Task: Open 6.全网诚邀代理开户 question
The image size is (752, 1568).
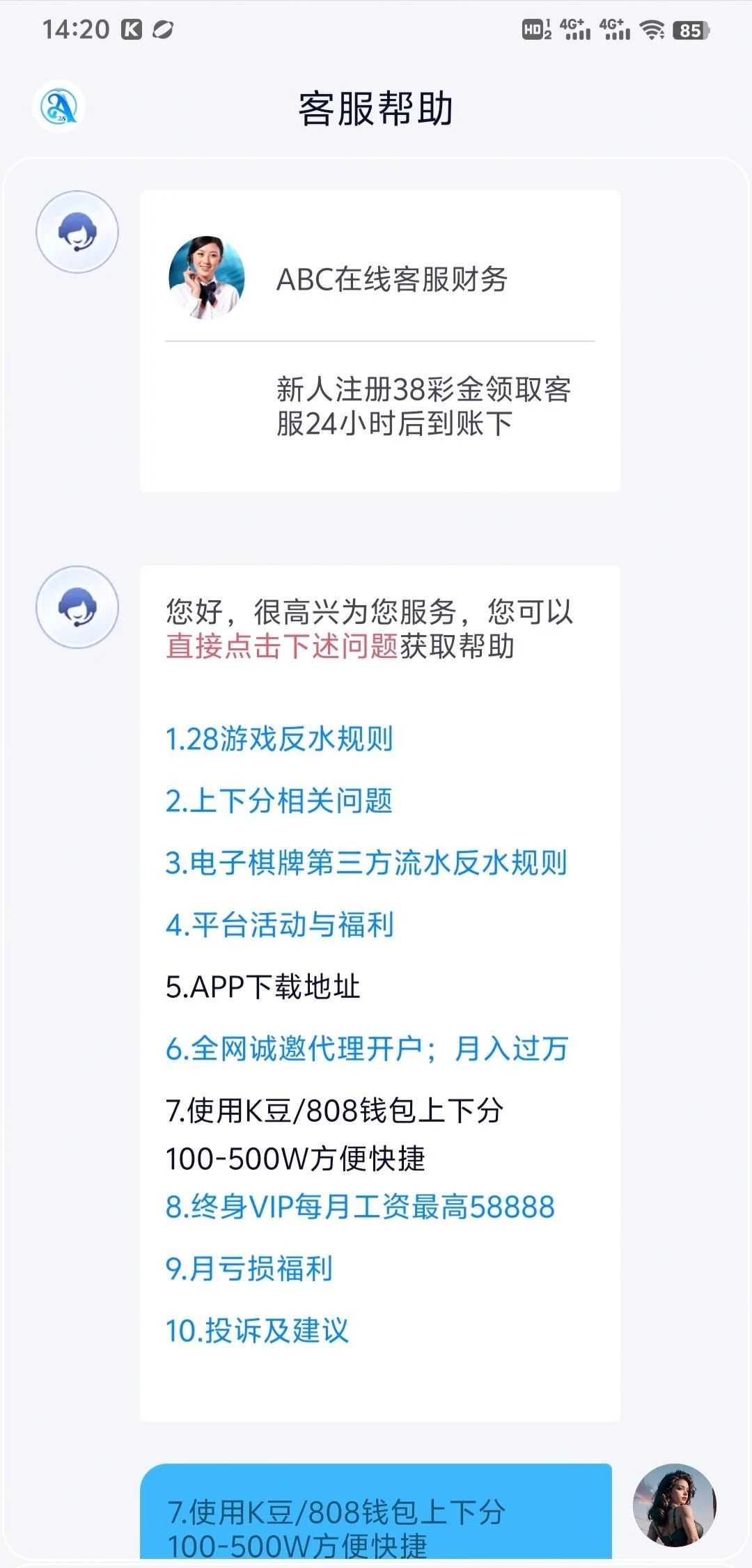Action: click(367, 1049)
